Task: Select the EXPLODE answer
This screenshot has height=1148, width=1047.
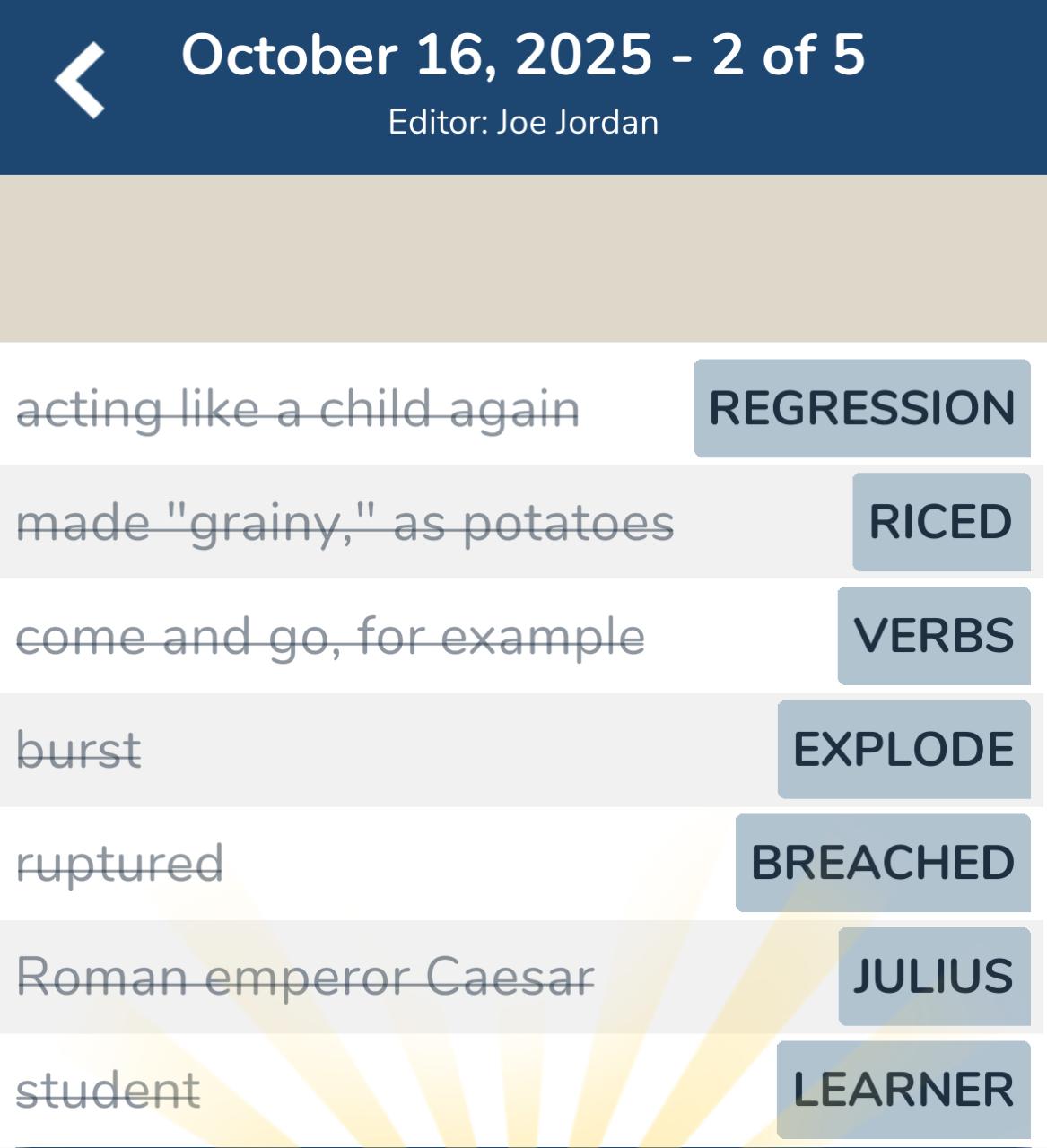Action: [x=903, y=750]
